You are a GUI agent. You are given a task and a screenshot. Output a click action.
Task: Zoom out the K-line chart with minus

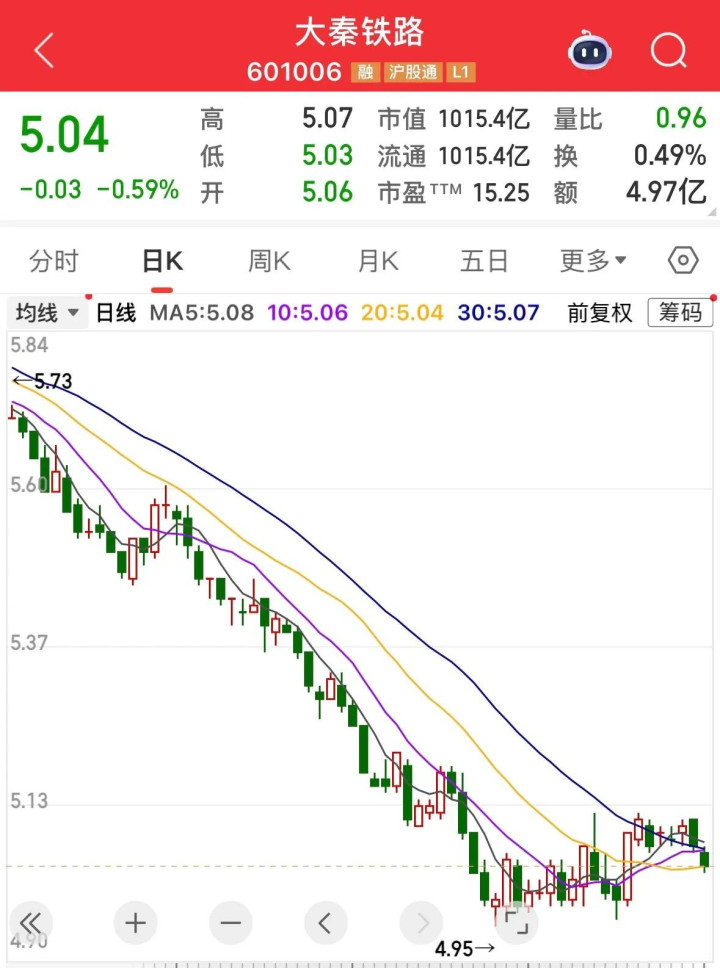pos(231,922)
